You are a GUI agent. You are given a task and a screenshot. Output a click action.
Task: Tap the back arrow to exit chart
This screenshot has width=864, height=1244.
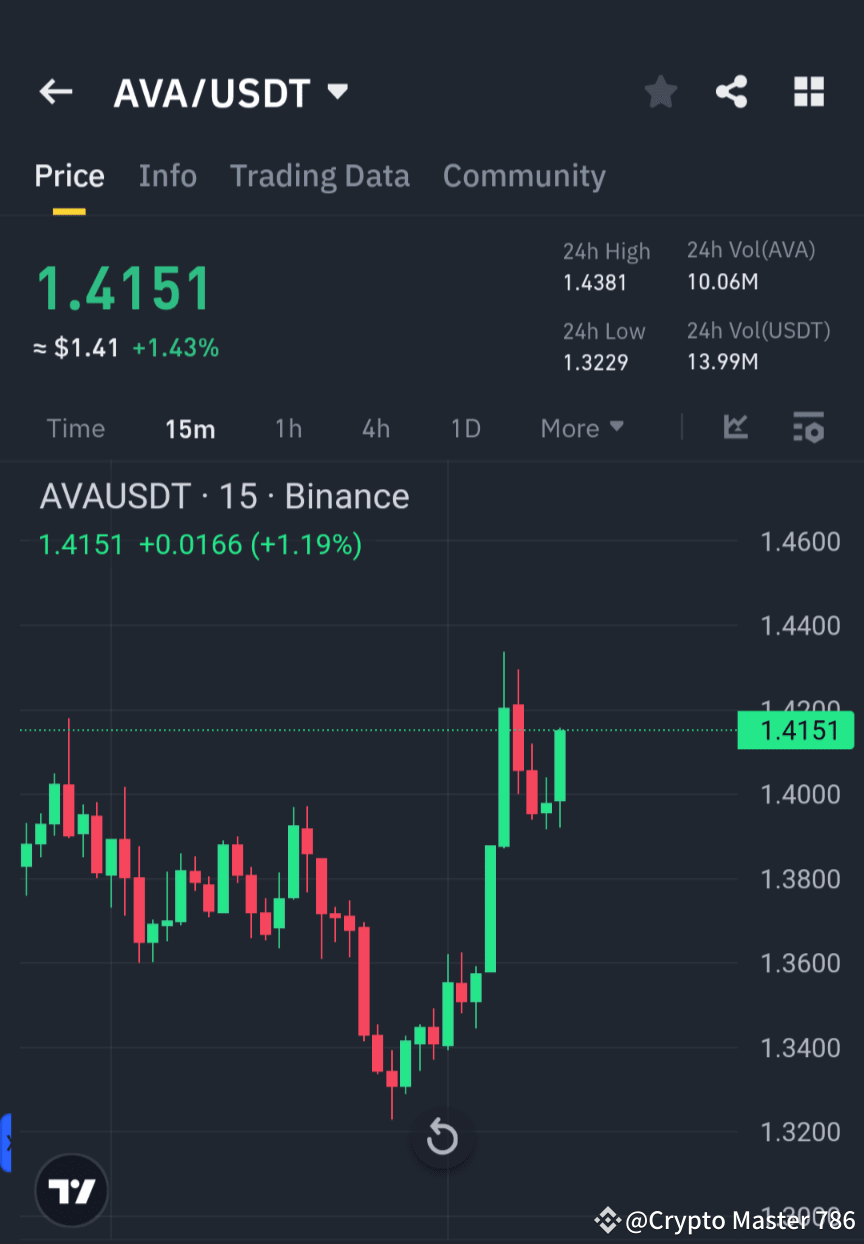[x=55, y=91]
